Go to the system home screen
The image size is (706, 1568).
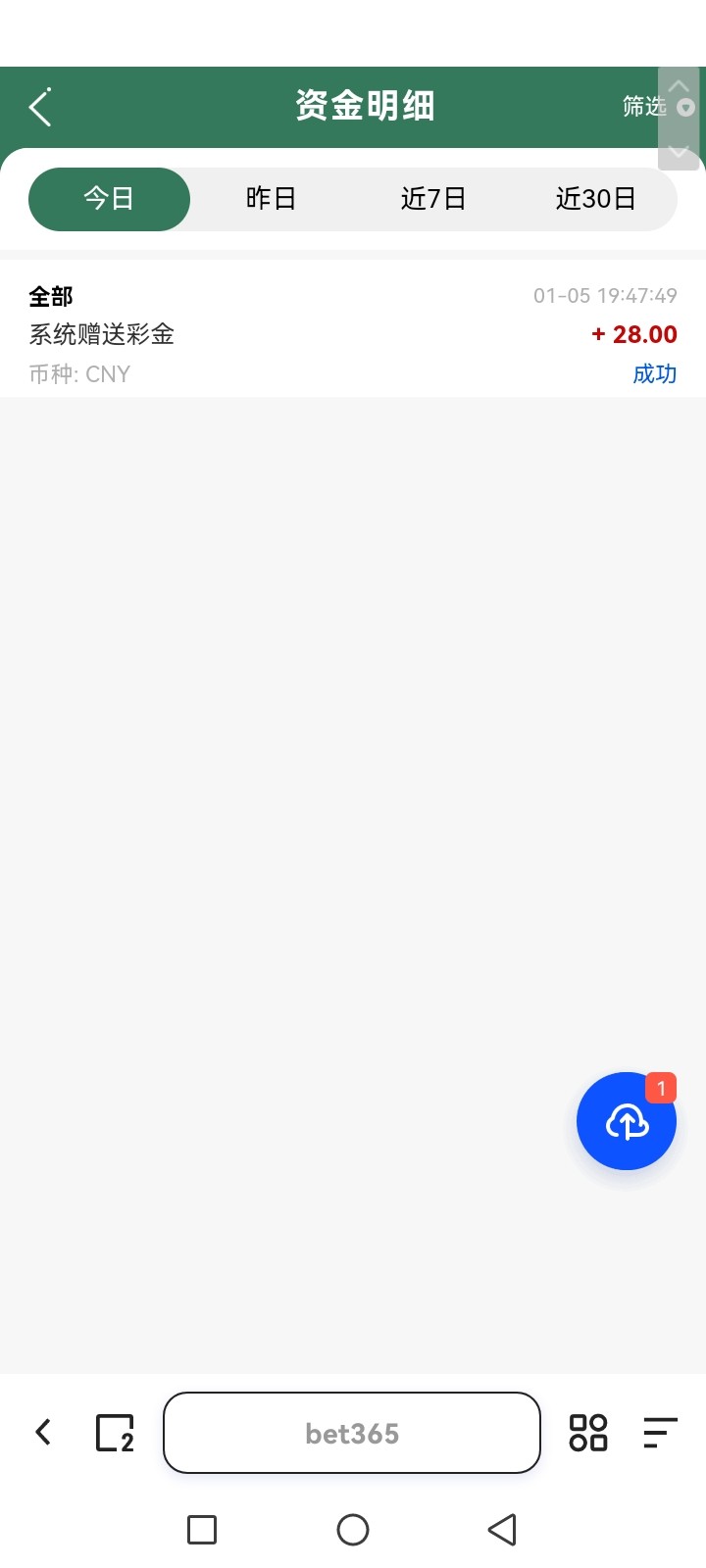(x=353, y=1529)
